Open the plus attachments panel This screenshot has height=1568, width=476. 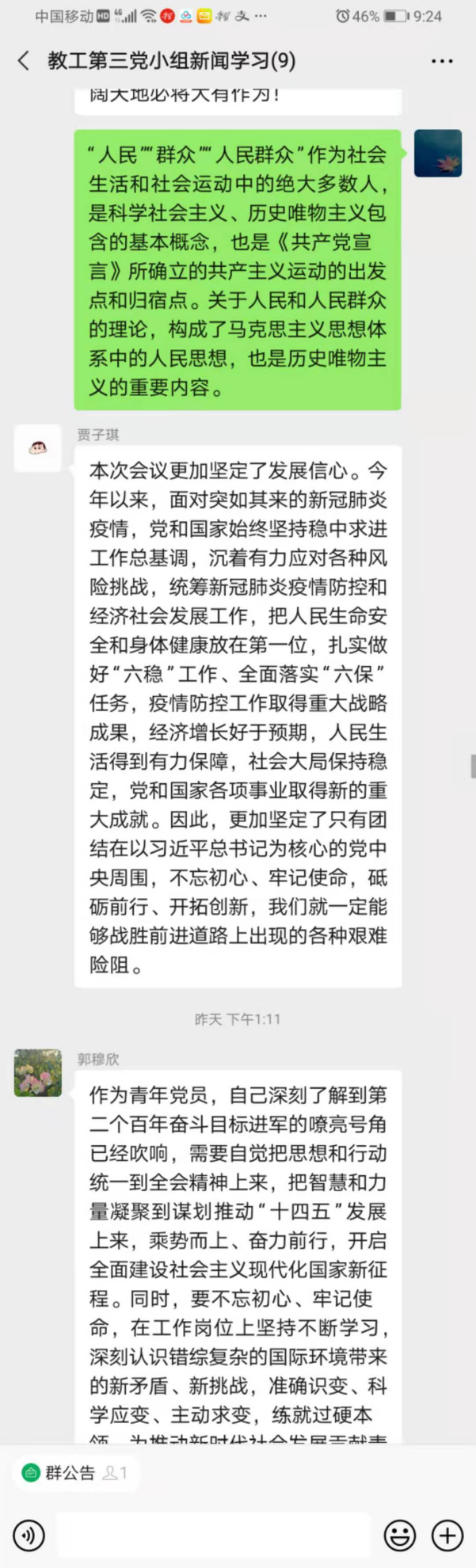447,1536
